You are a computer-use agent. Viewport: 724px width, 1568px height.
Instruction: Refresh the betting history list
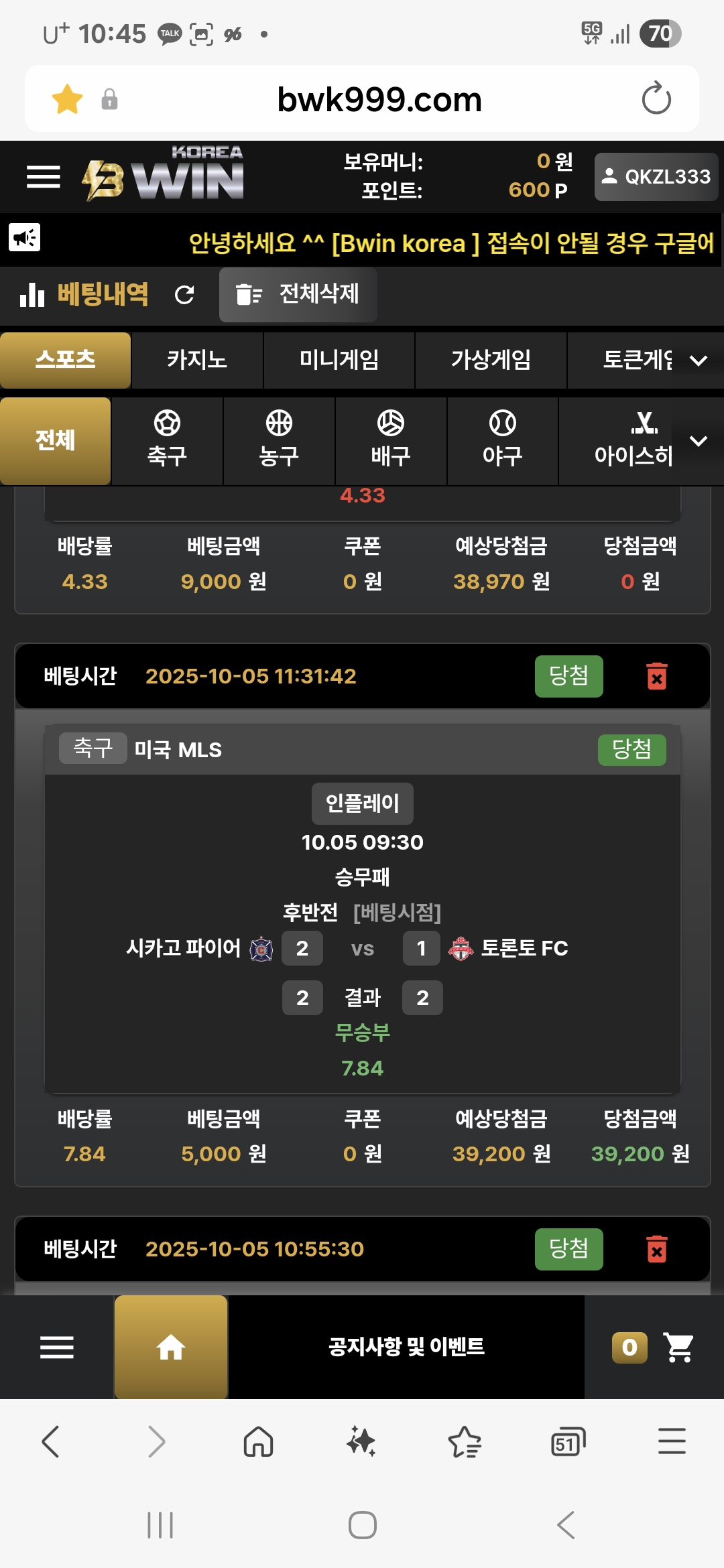[184, 295]
